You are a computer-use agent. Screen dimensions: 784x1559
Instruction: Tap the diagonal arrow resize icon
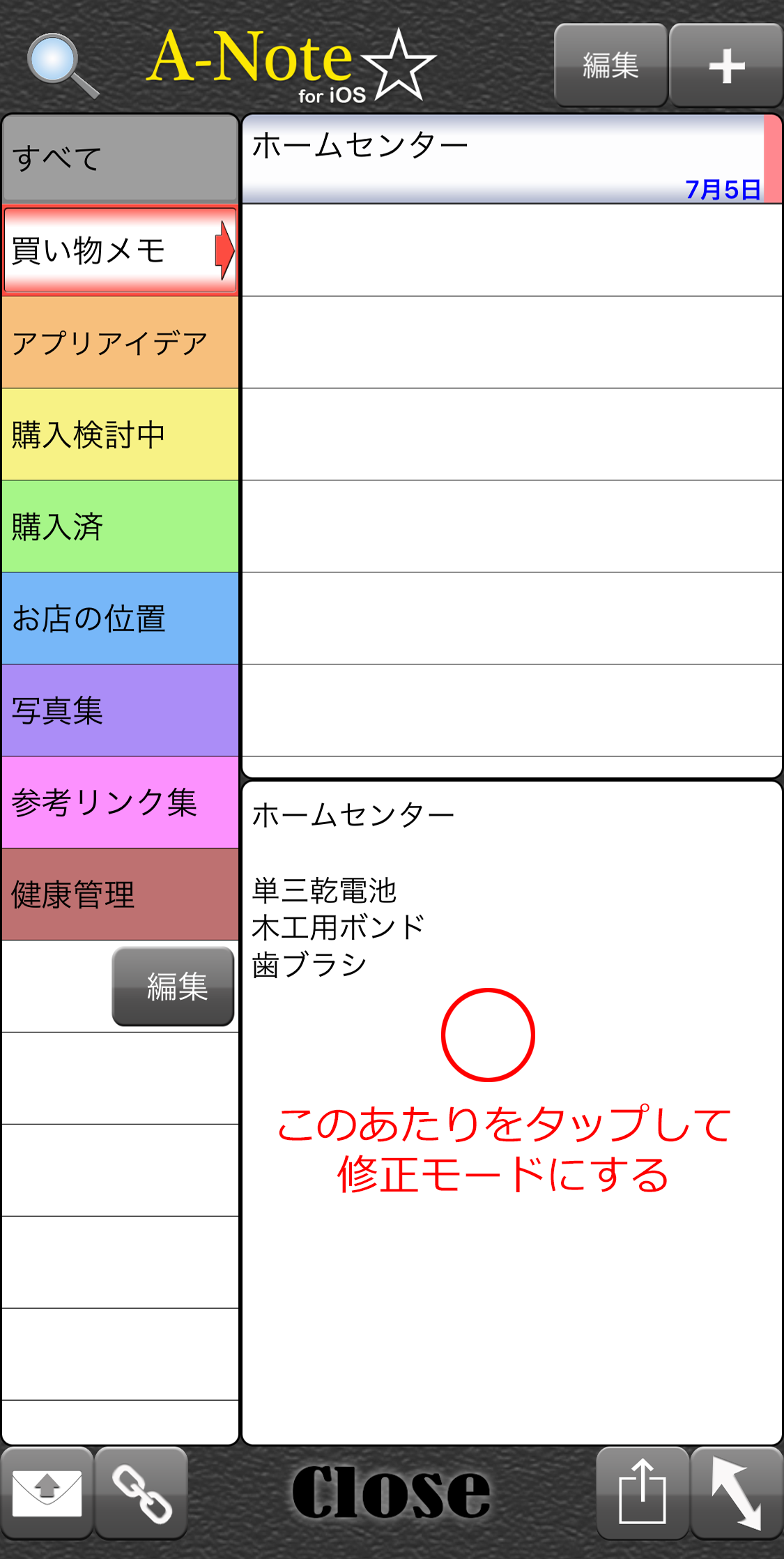(737, 1493)
